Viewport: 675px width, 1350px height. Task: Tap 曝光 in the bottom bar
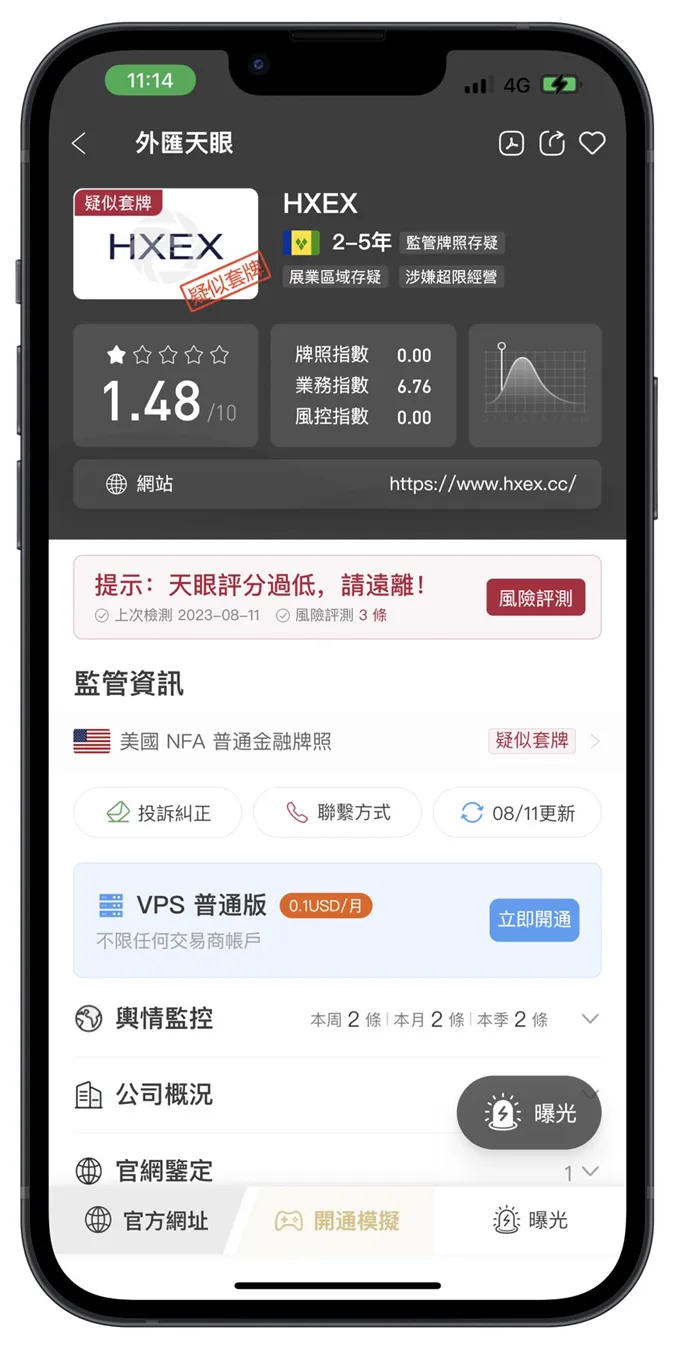(x=530, y=1221)
